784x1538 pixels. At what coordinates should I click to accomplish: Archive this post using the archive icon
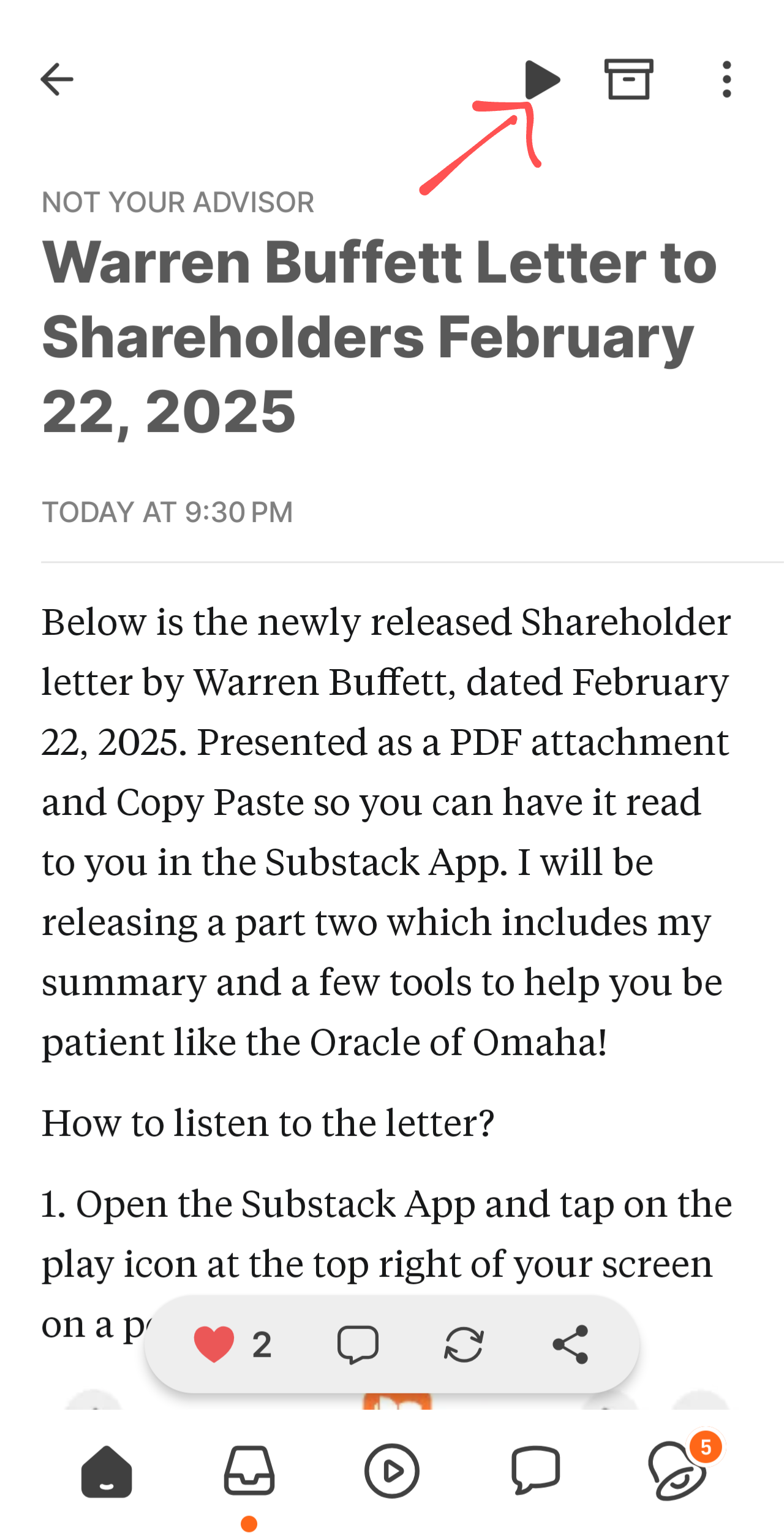(x=630, y=78)
